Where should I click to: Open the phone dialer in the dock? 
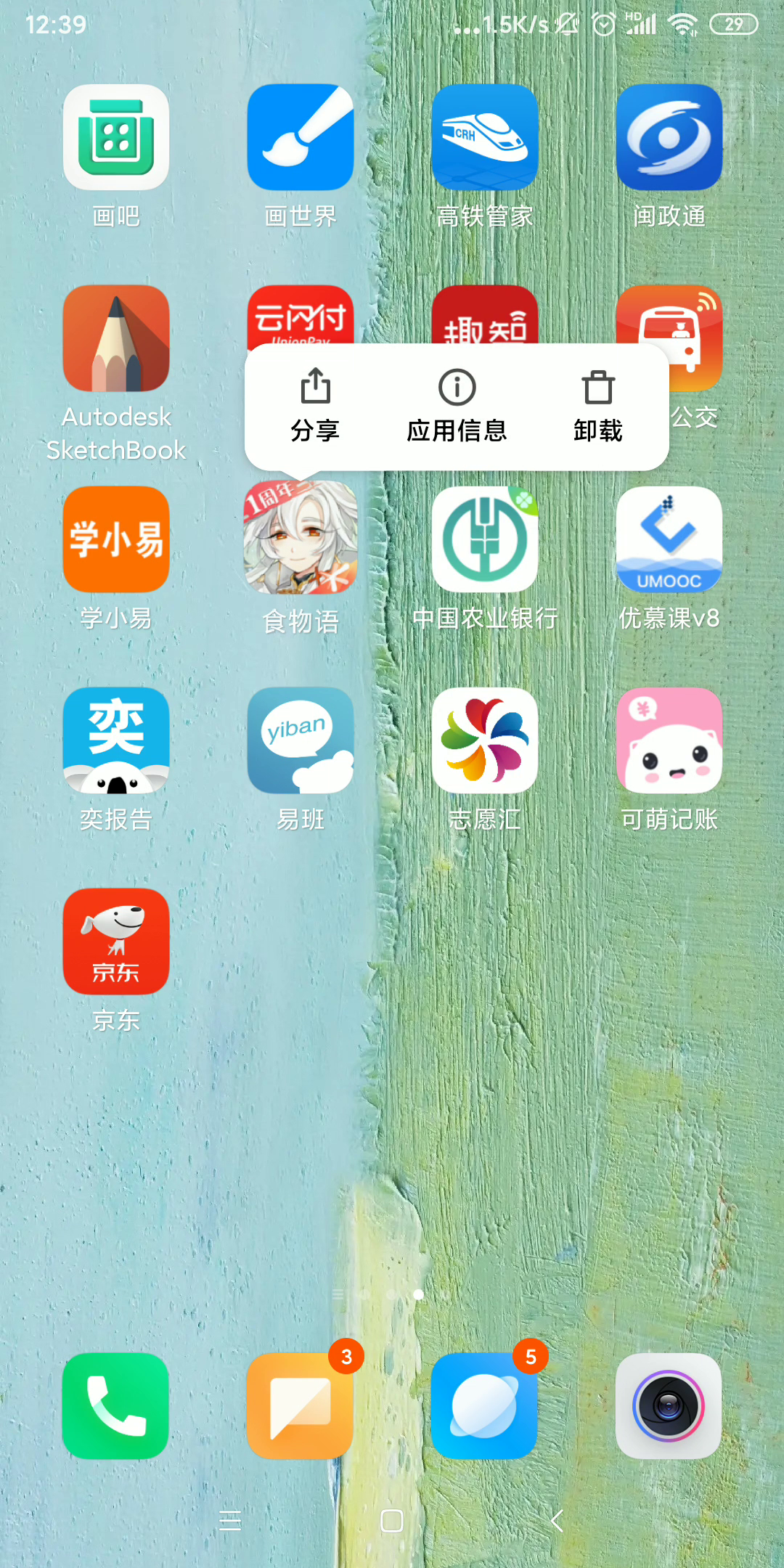116,1406
